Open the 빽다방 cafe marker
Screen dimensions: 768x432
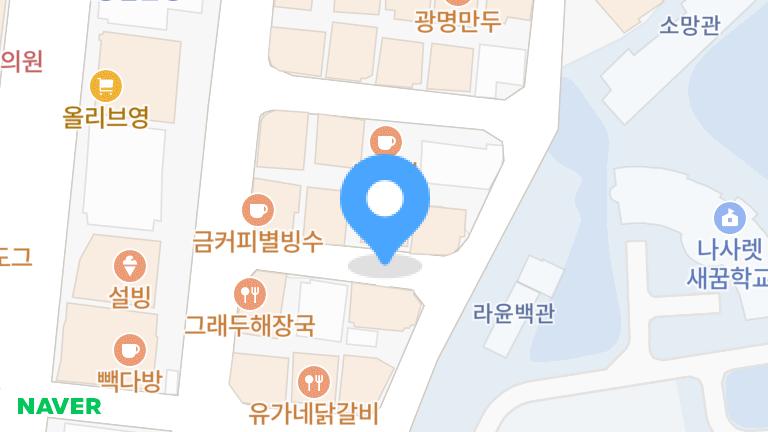click(x=130, y=349)
